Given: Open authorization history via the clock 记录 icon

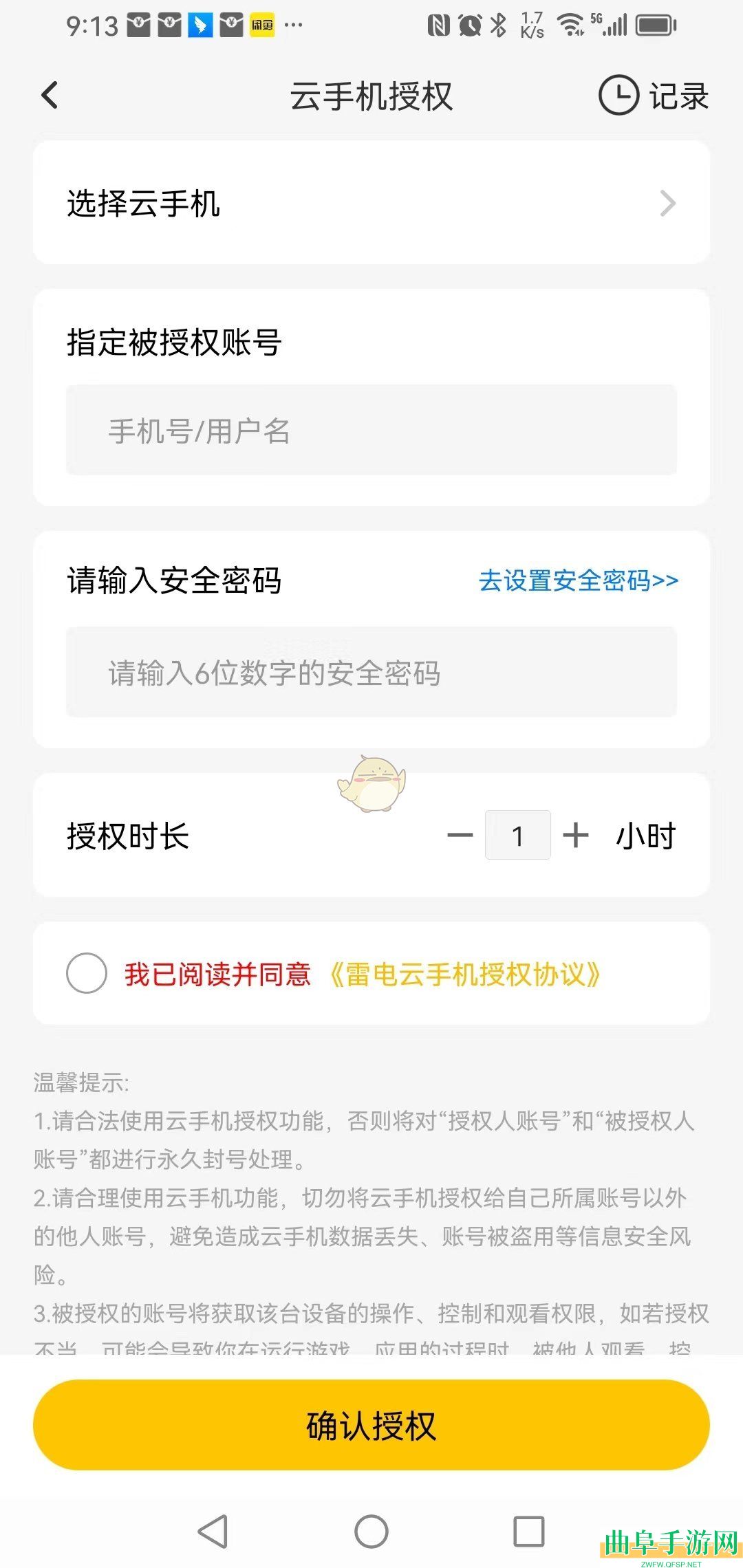Looking at the screenshot, I should tap(650, 96).
